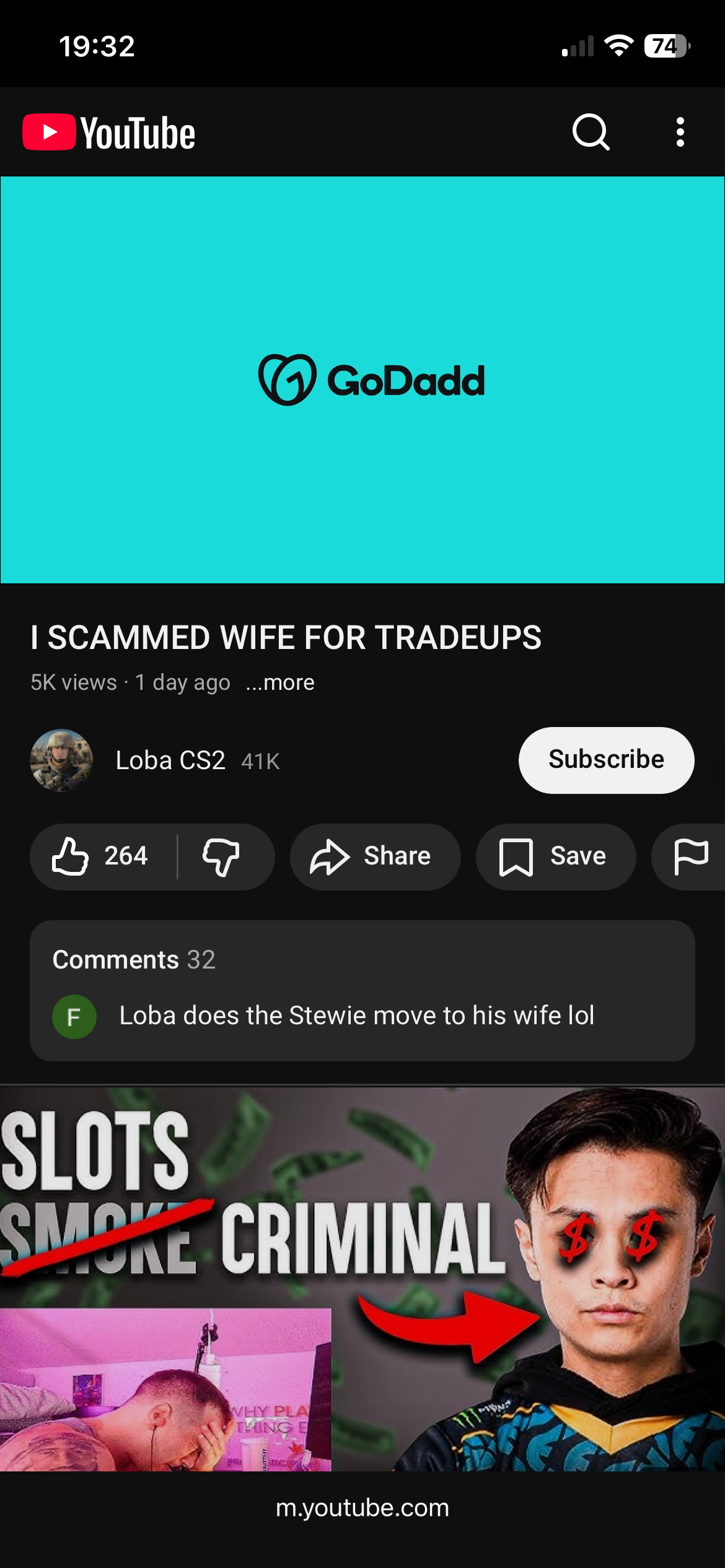Open the three-dot overflow menu

(x=680, y=132)
